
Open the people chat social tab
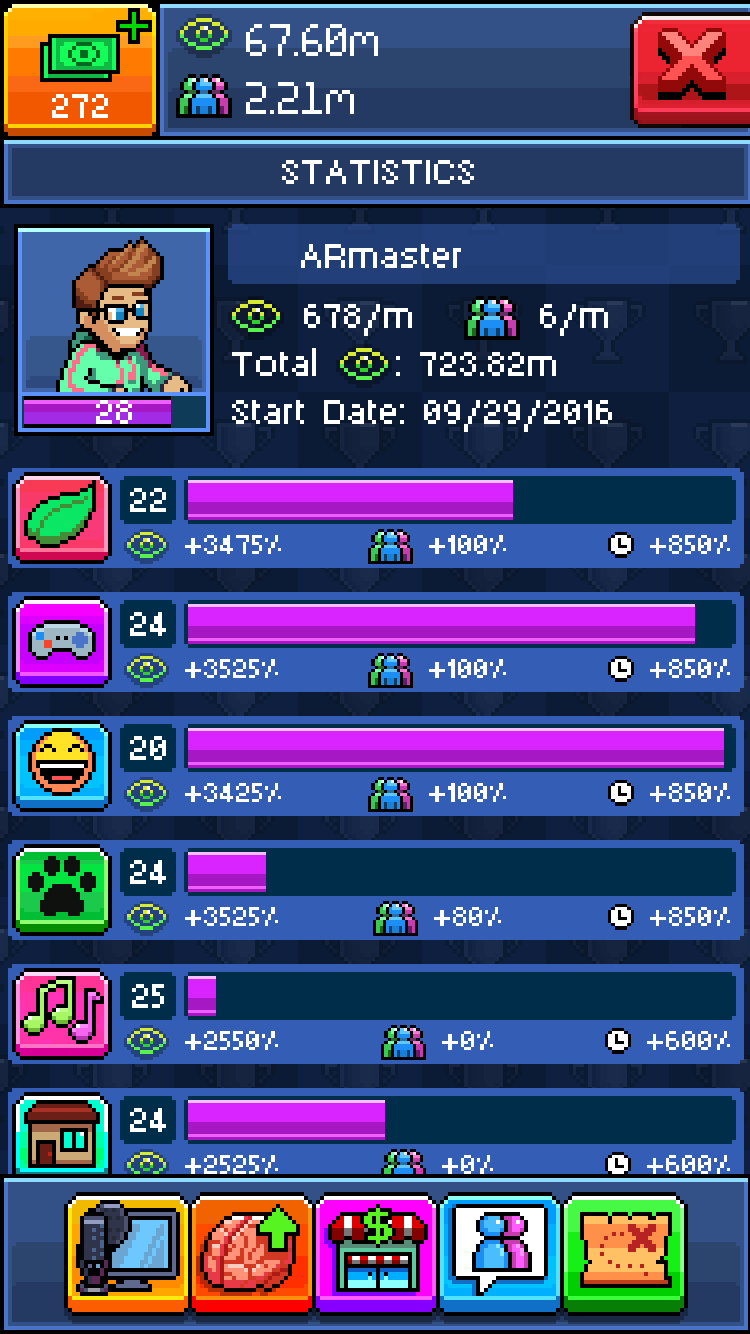(x=500, y=1254)
